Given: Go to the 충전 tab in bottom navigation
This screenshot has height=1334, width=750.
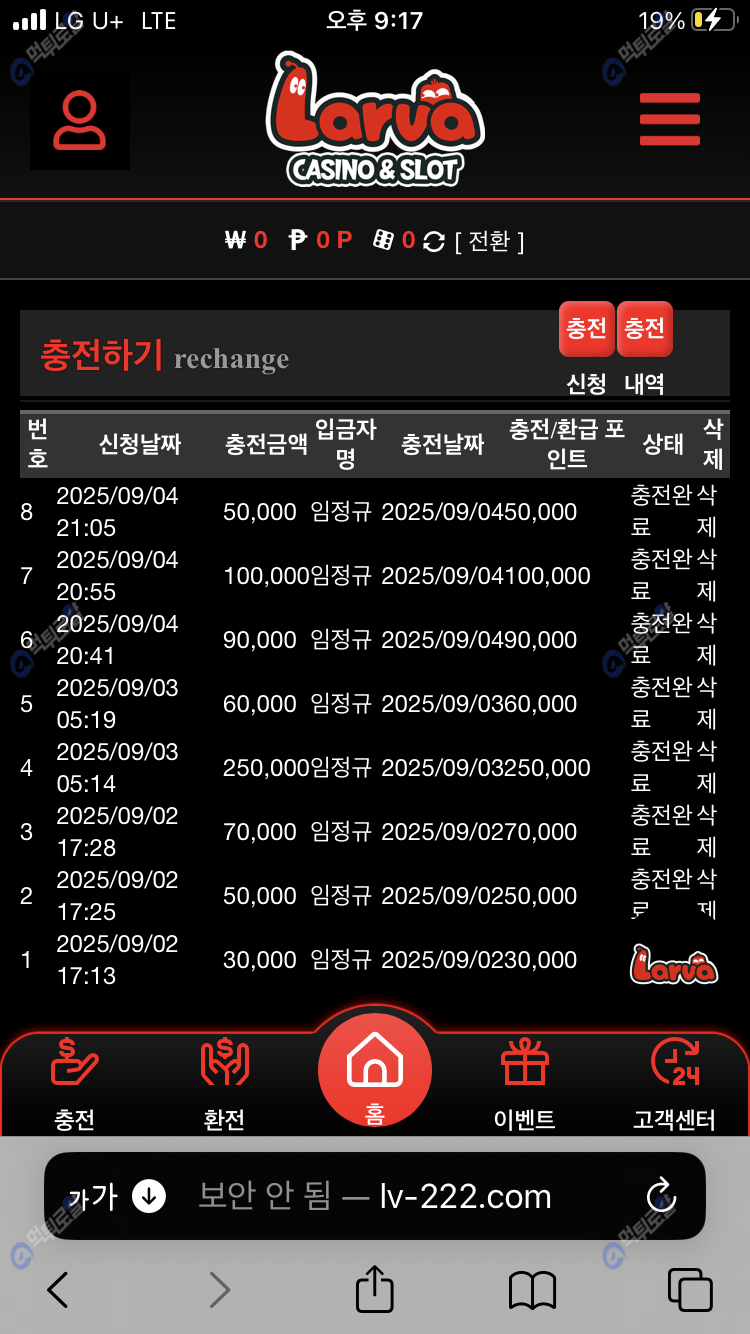Looking at the screenshot, I should coord(75,1083).
